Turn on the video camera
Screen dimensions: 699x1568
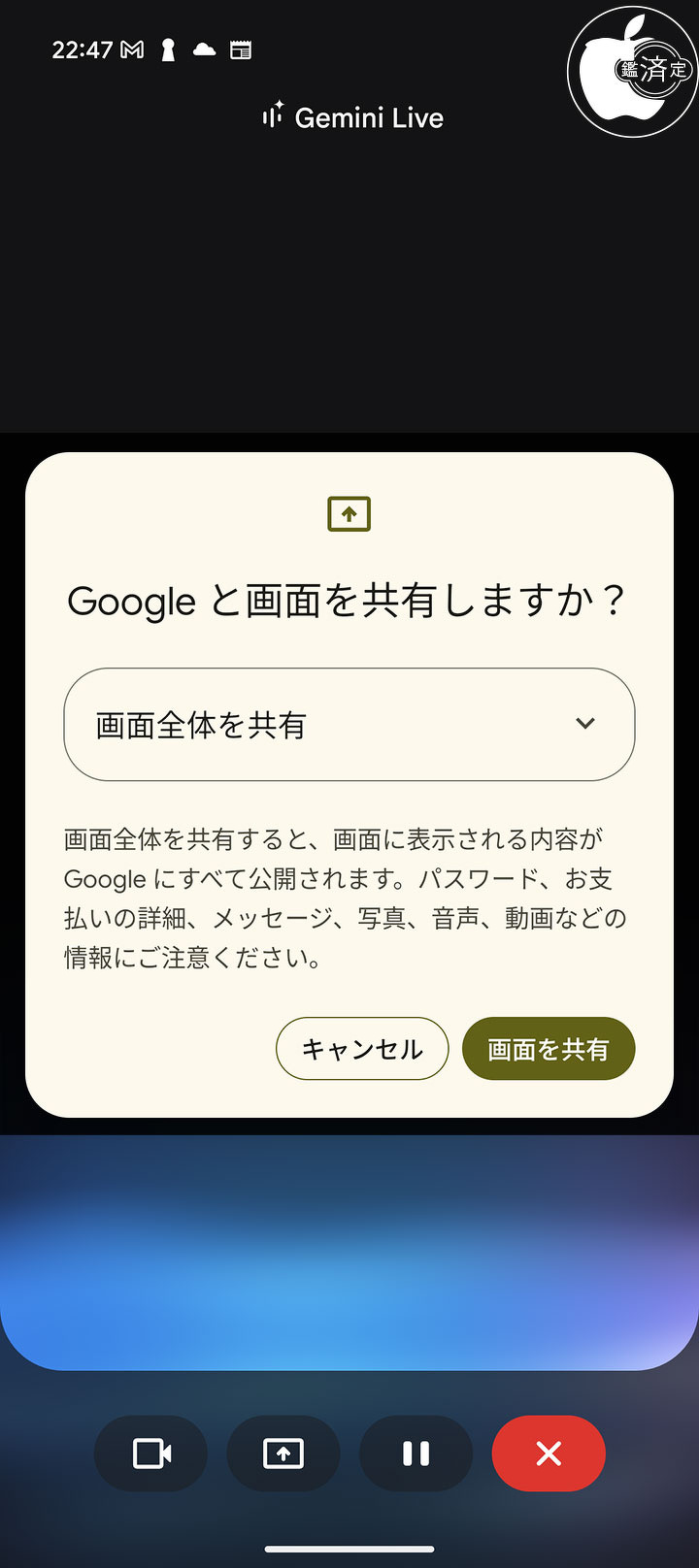pyautogui.click(x=151, y=1454)
